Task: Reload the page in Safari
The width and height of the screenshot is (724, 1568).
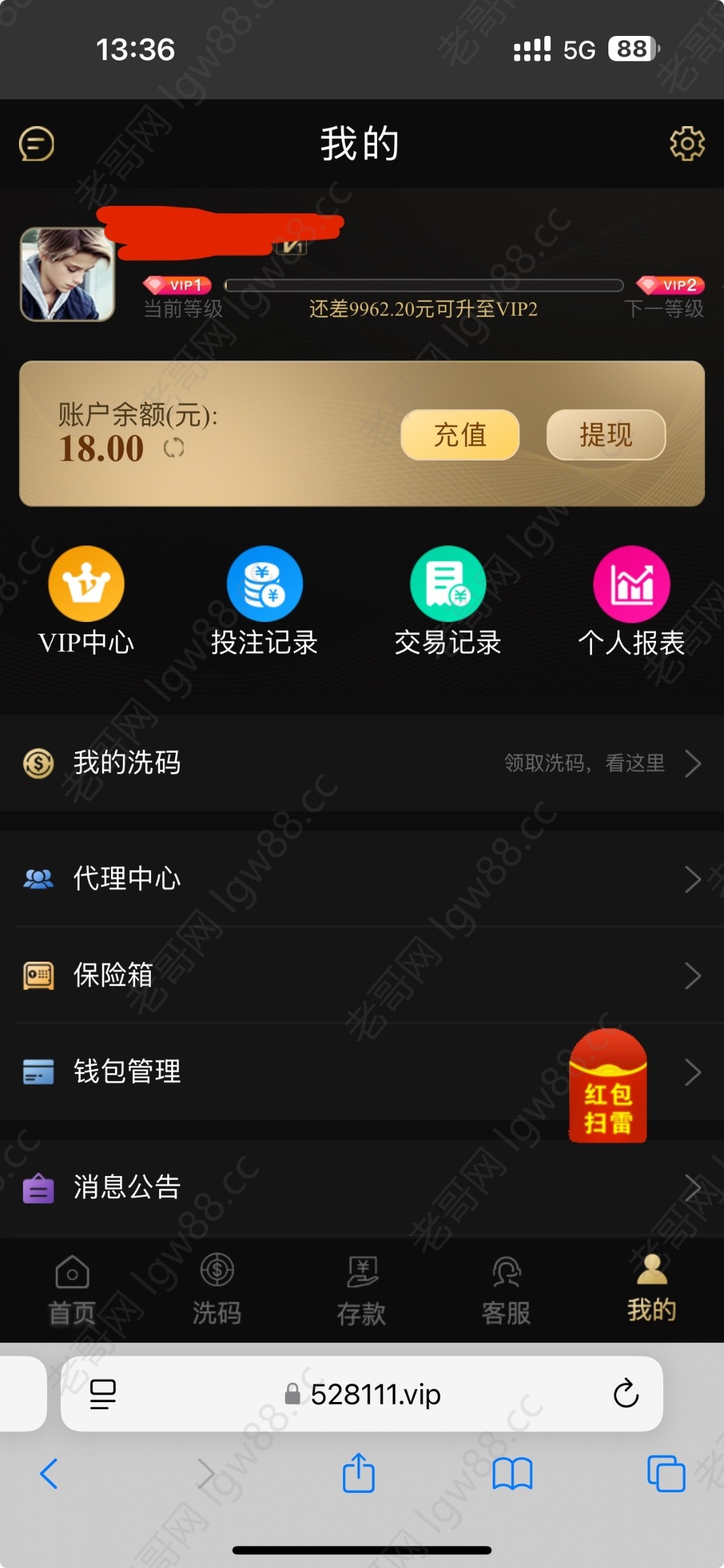Action: click(625, 1394)
